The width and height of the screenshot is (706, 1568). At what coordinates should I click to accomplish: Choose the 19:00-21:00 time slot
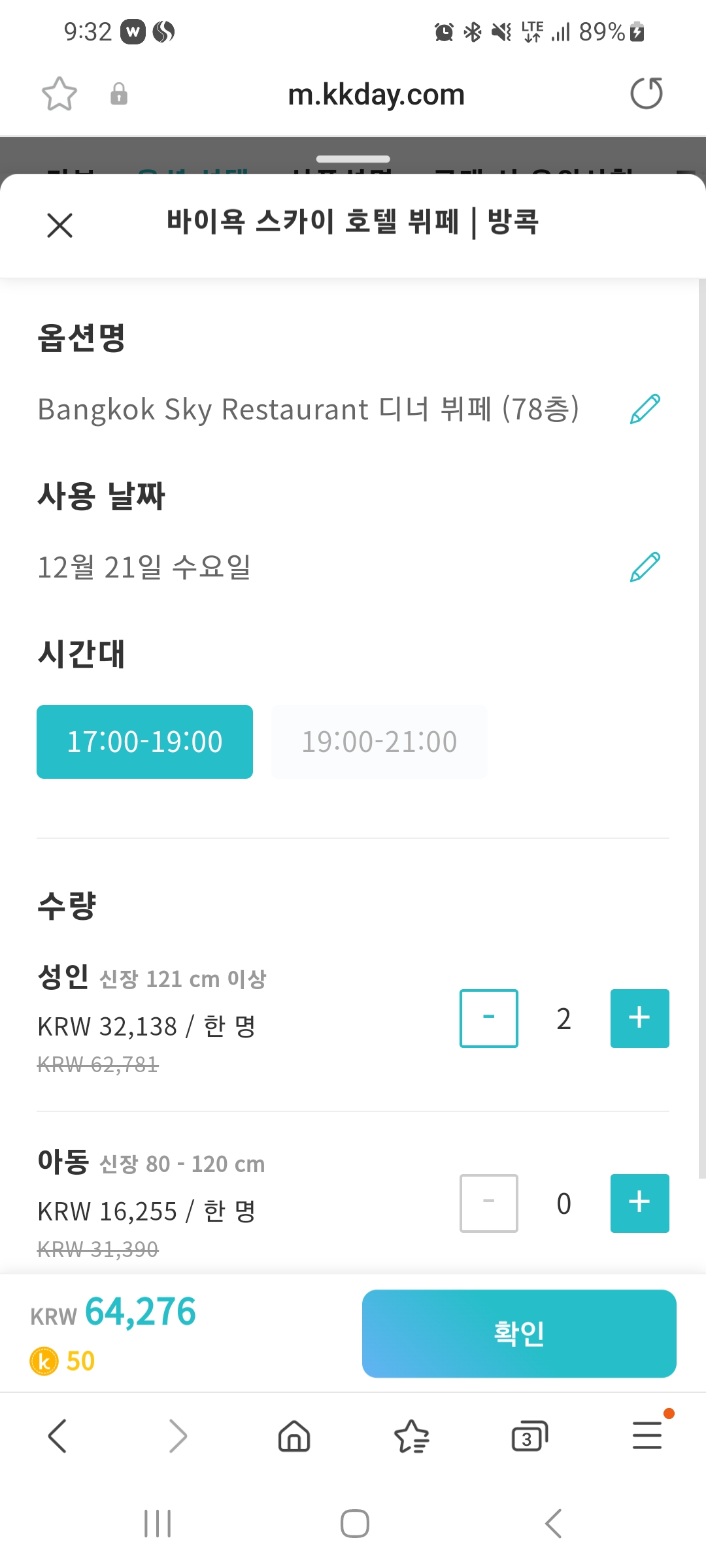[x=379, y=742]
